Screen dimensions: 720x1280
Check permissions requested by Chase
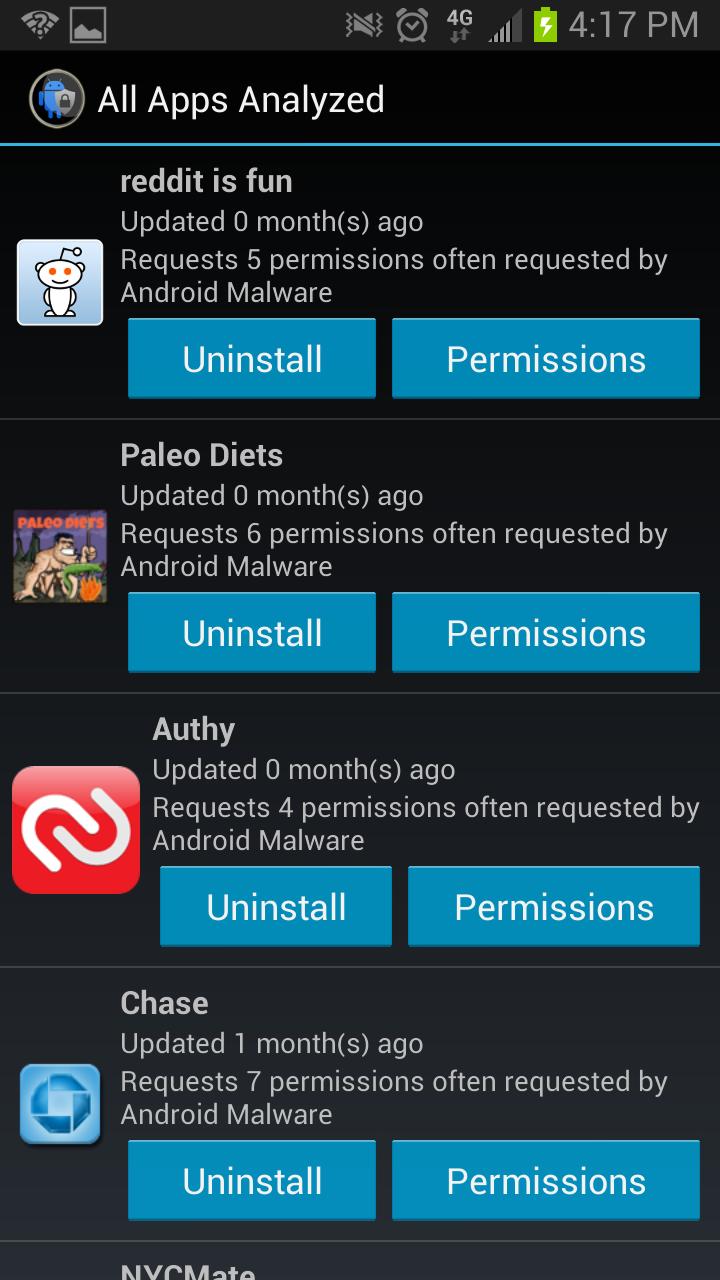545,1181
